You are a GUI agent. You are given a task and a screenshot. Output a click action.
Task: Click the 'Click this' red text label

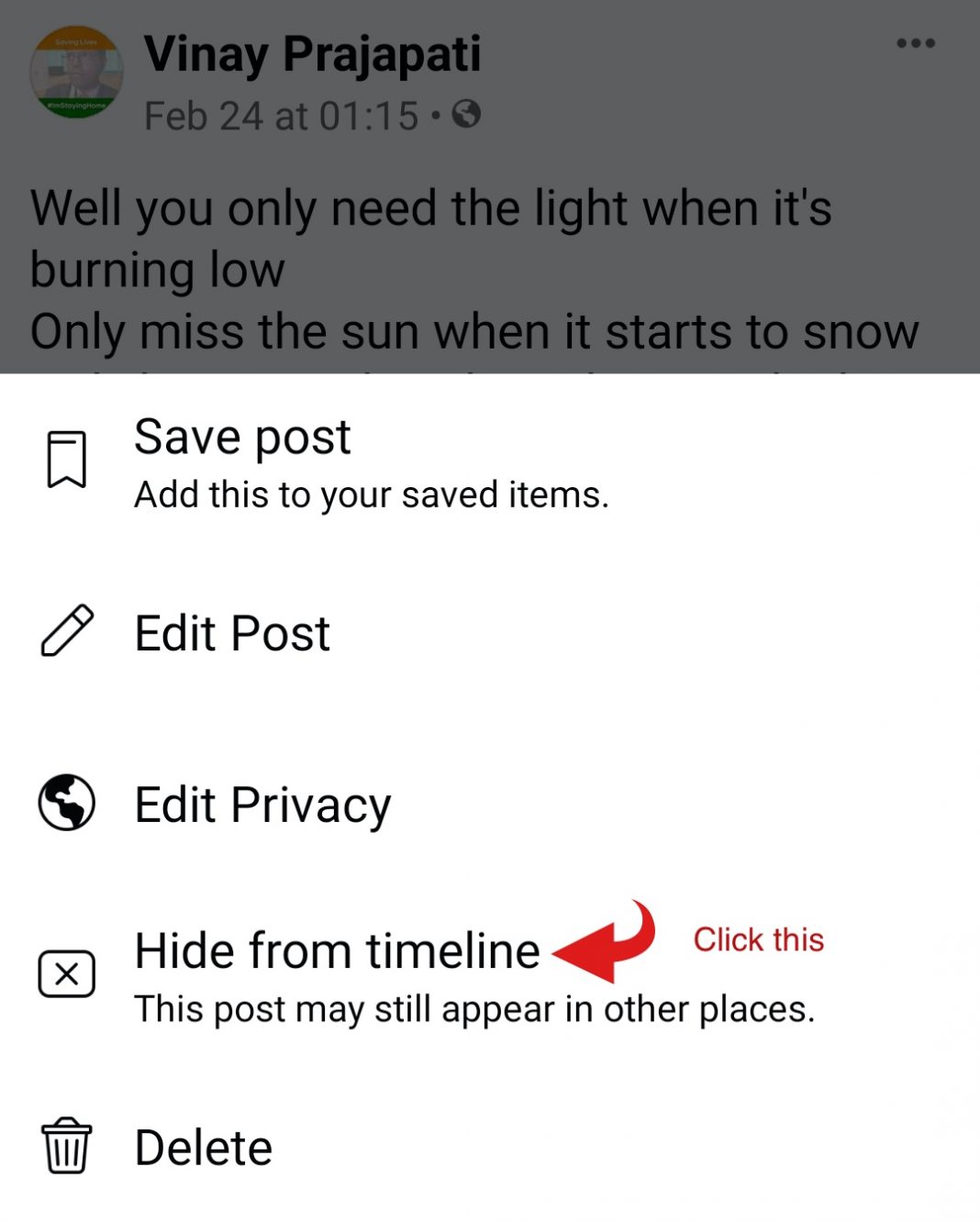[760, 939]
